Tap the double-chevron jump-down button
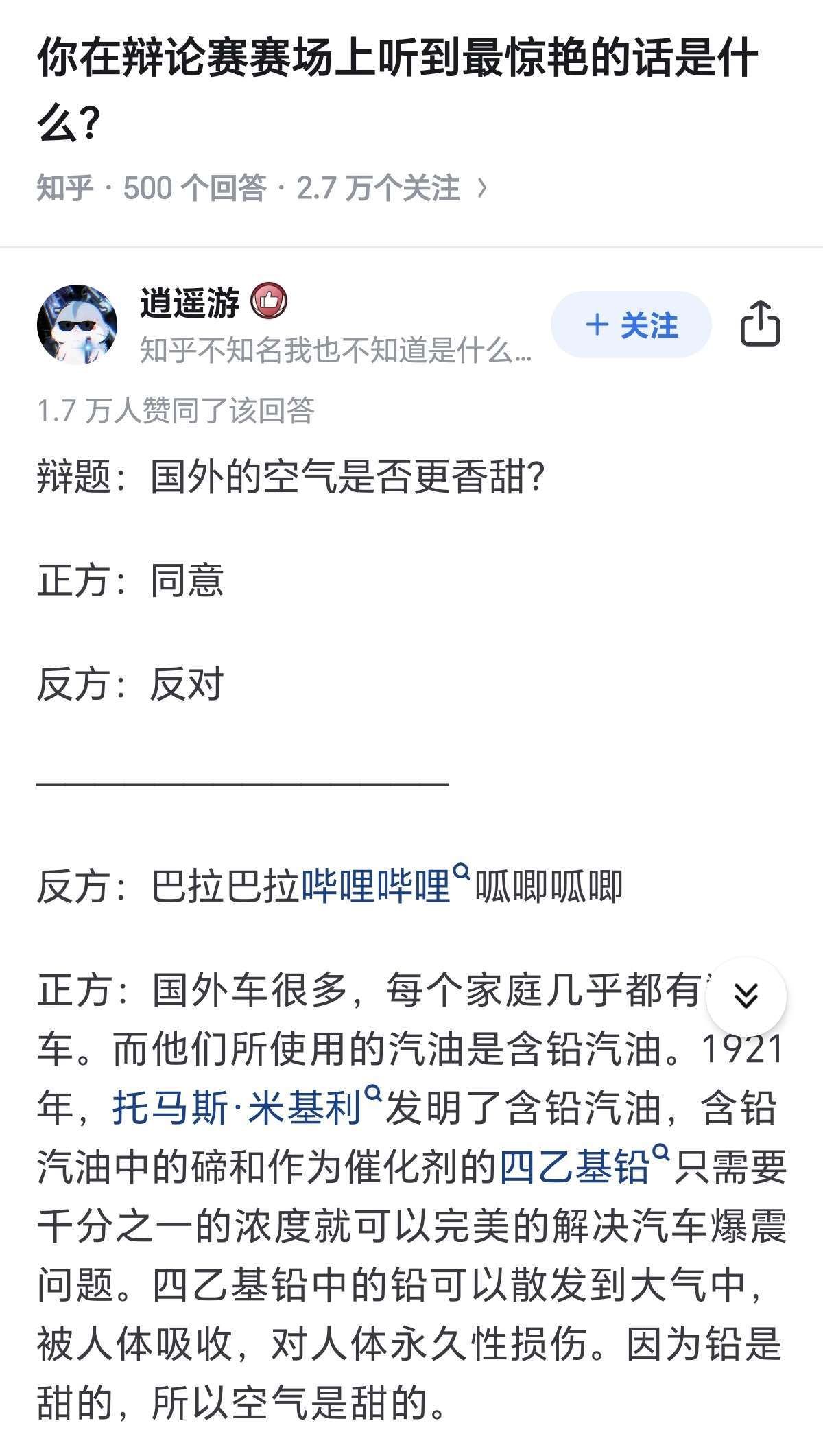This screenshot has height=1456, width=823. click(746, 996)
